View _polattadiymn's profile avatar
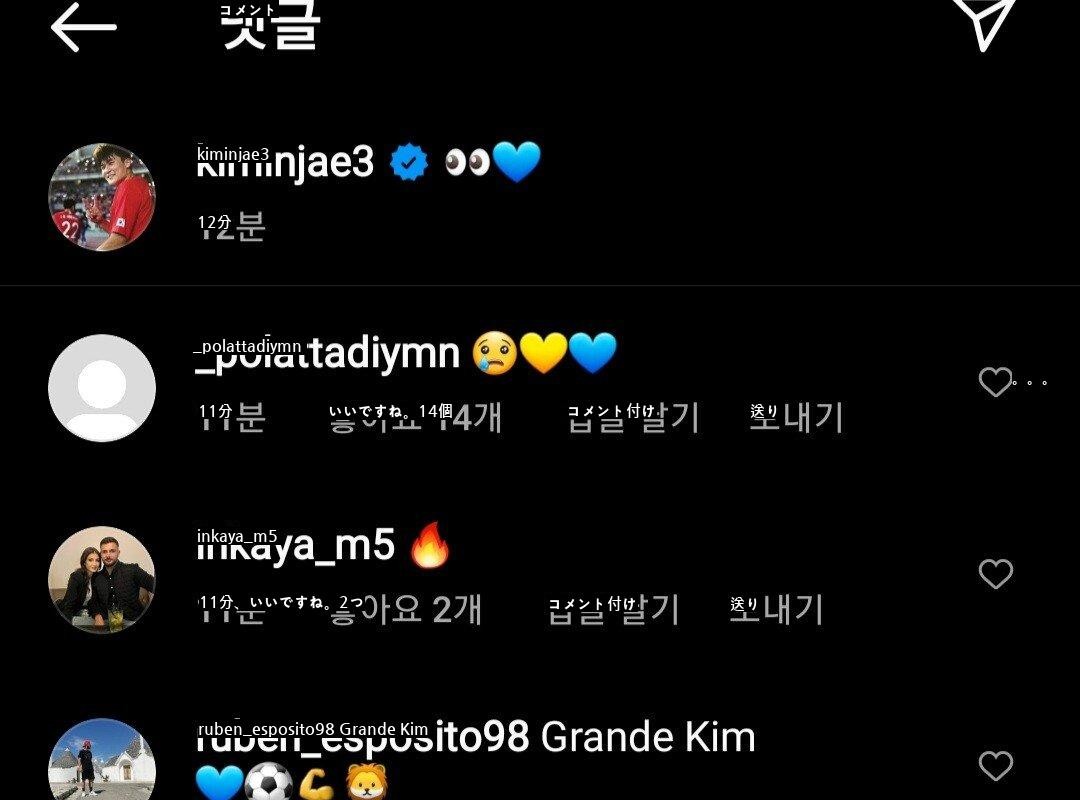The height and width of the screenshot is (800, 1080). pyautogui.click(x=102, y=388)
